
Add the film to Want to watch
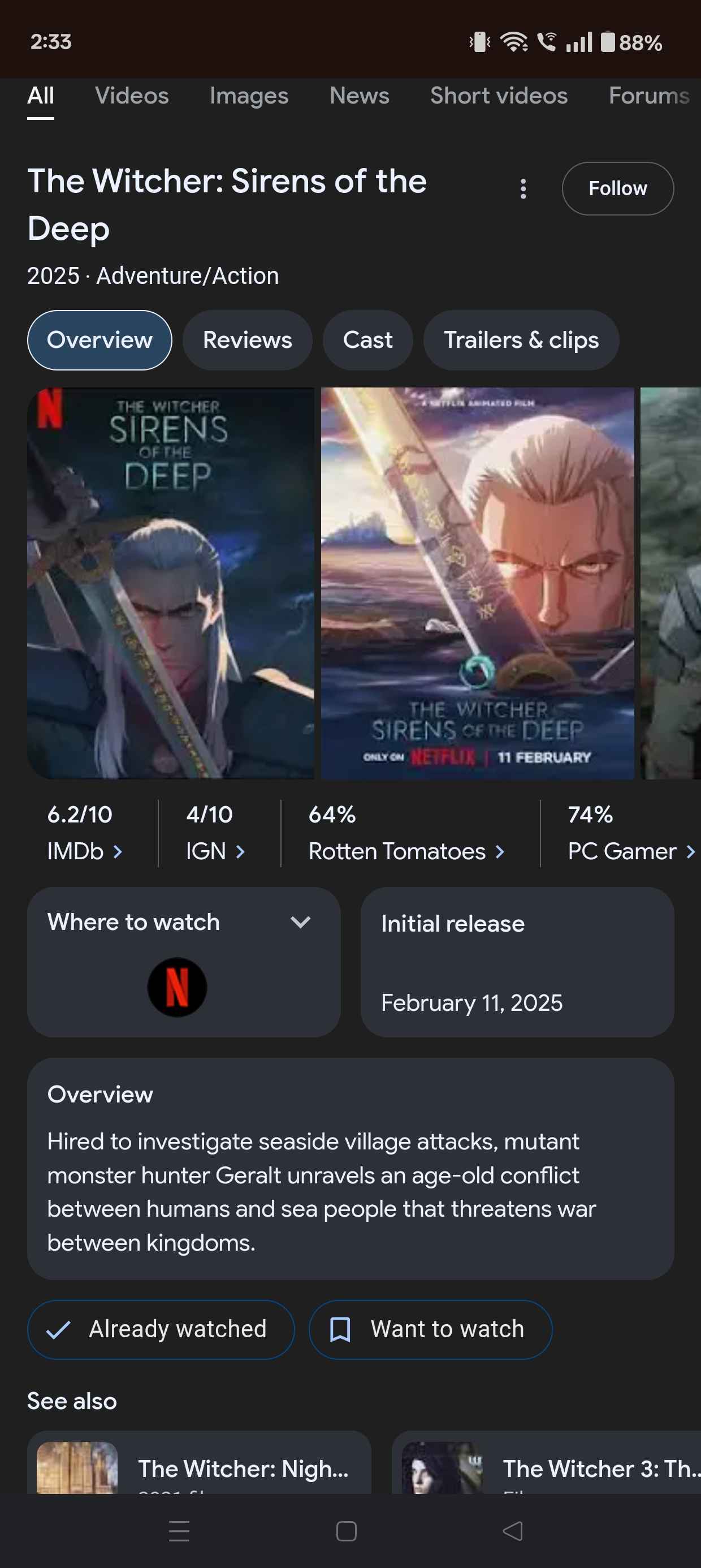(x=430, y=1329)
